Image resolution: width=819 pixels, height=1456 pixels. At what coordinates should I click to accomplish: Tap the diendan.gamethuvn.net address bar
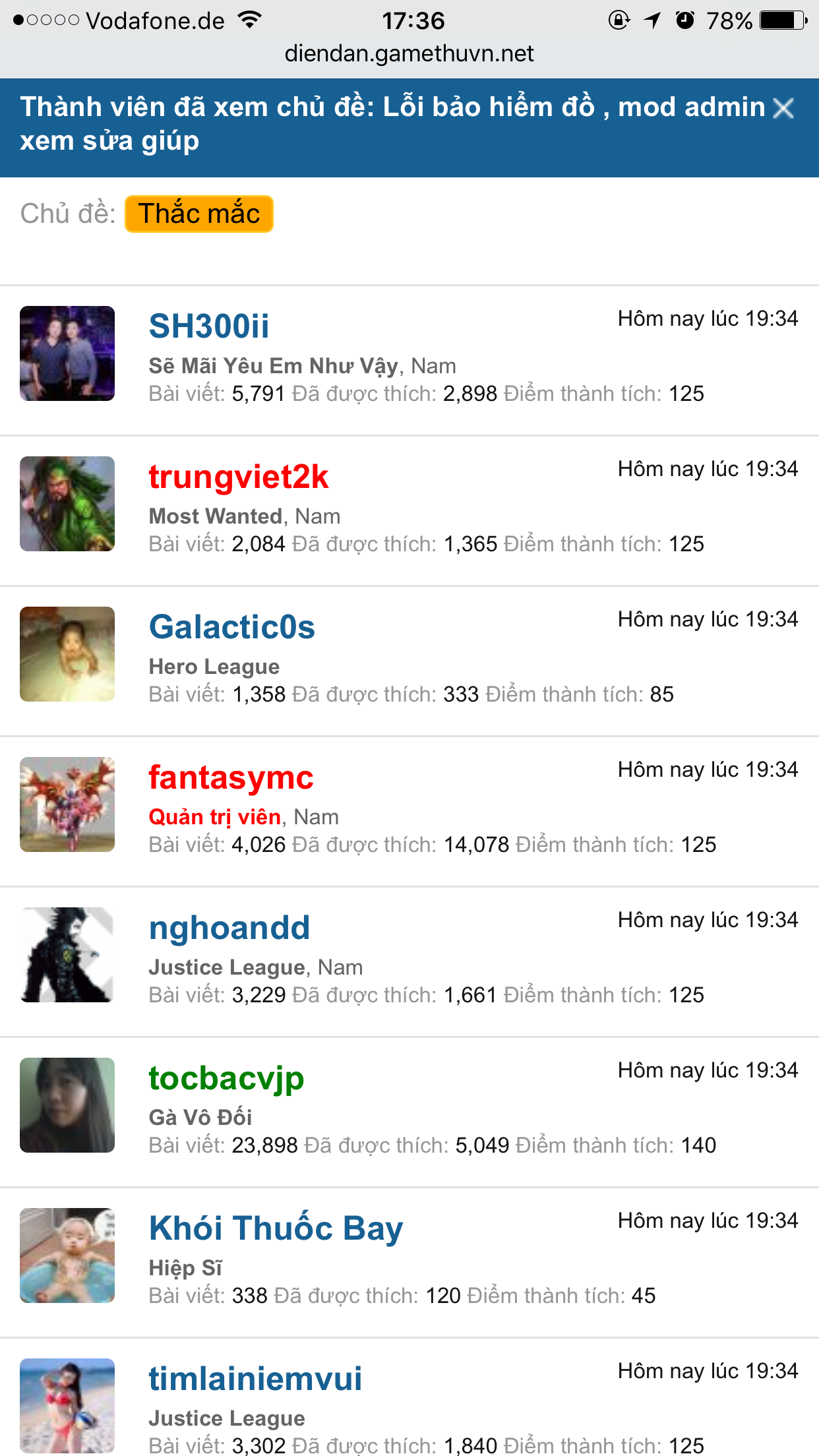click(x=409, y=53)
